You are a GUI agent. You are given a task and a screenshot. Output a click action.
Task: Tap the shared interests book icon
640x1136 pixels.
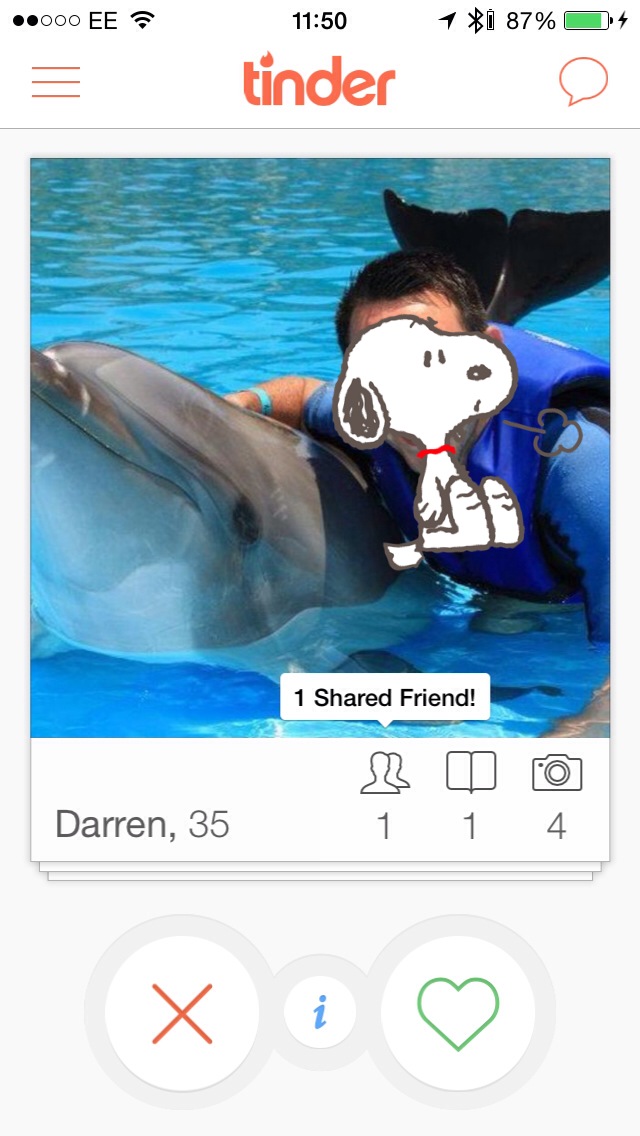[471, 772]
